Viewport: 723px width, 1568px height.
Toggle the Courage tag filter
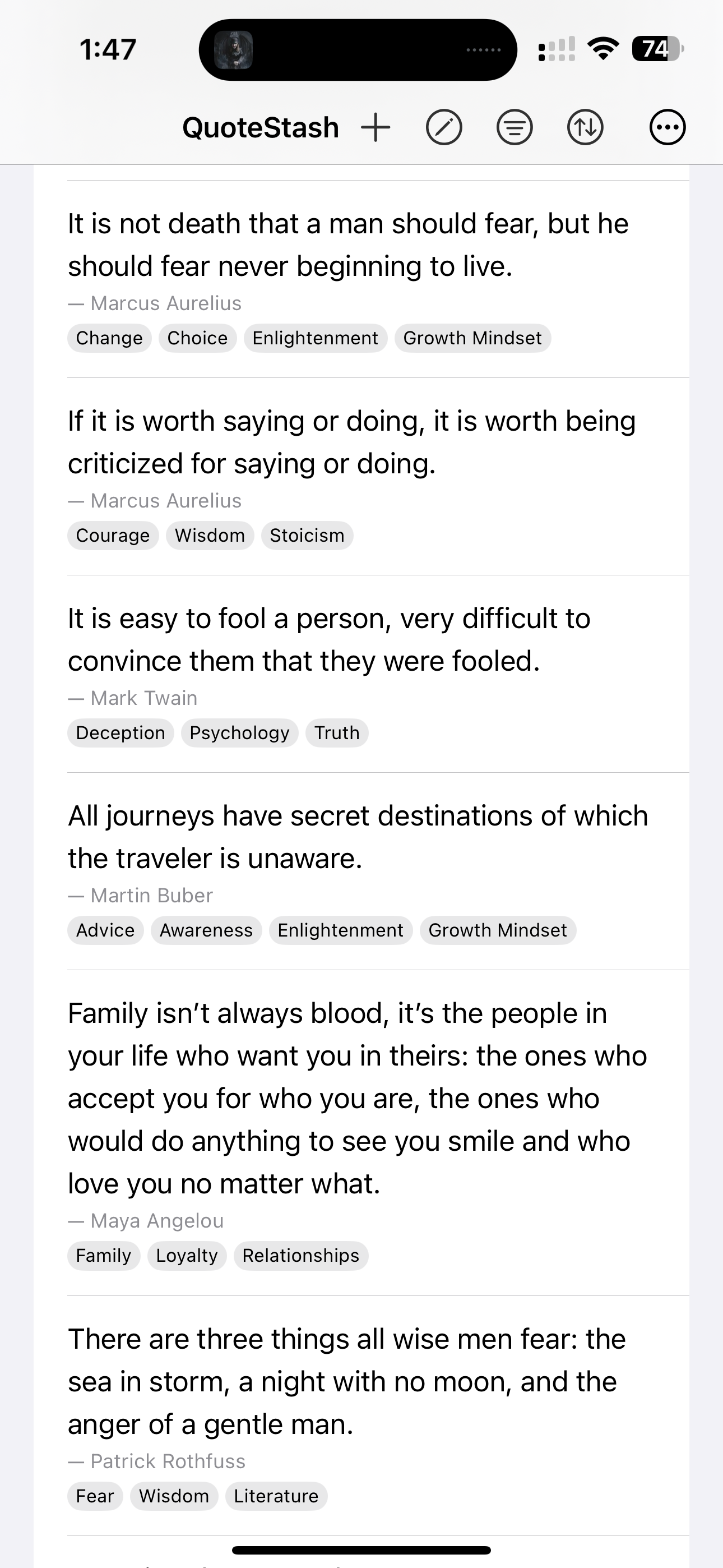[113, 535]
